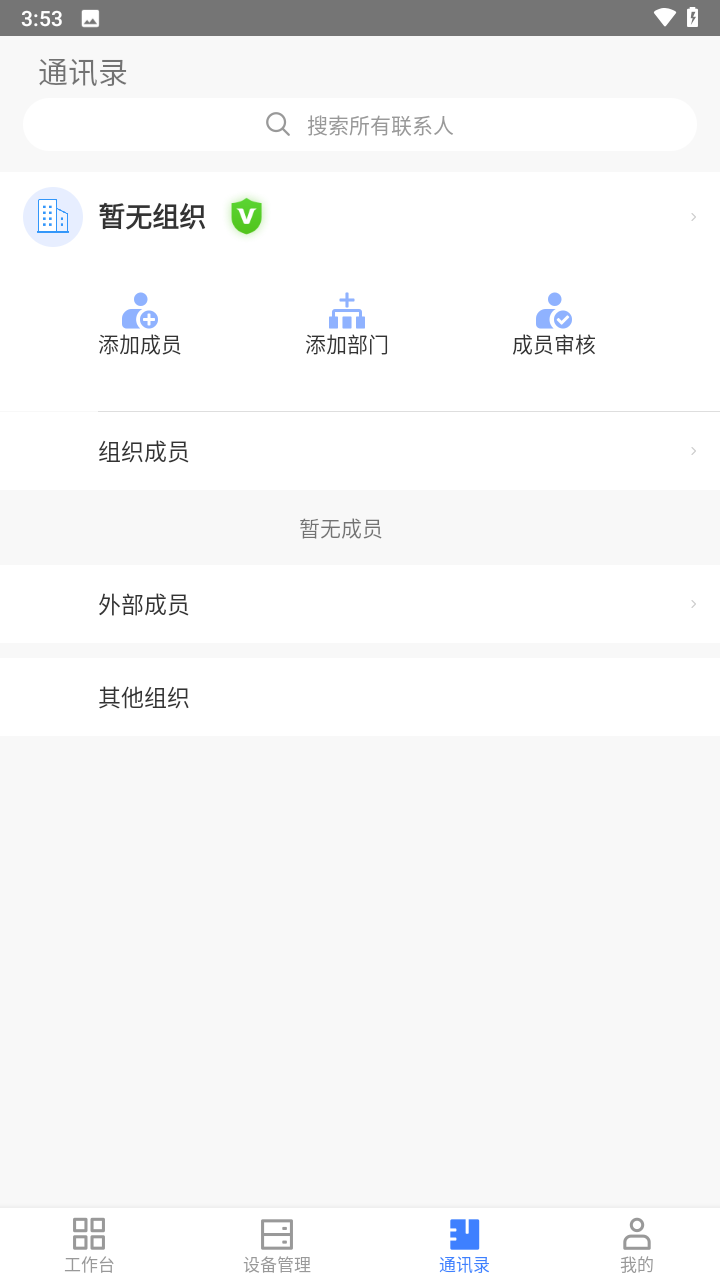This screenshot has height=1280, width=720.
Task: Tap the 添加部门 (add department) icon
Action: tap(346, 310)
